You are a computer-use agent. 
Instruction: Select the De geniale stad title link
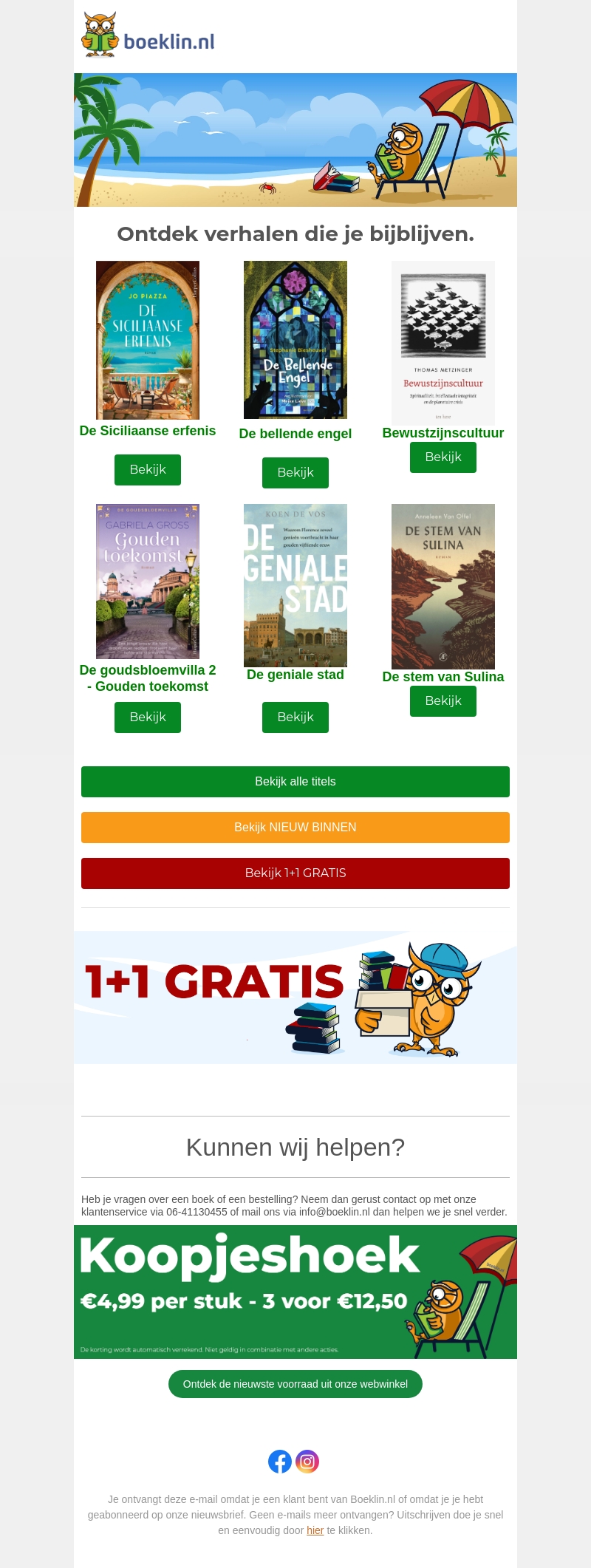tap(295, 675)
